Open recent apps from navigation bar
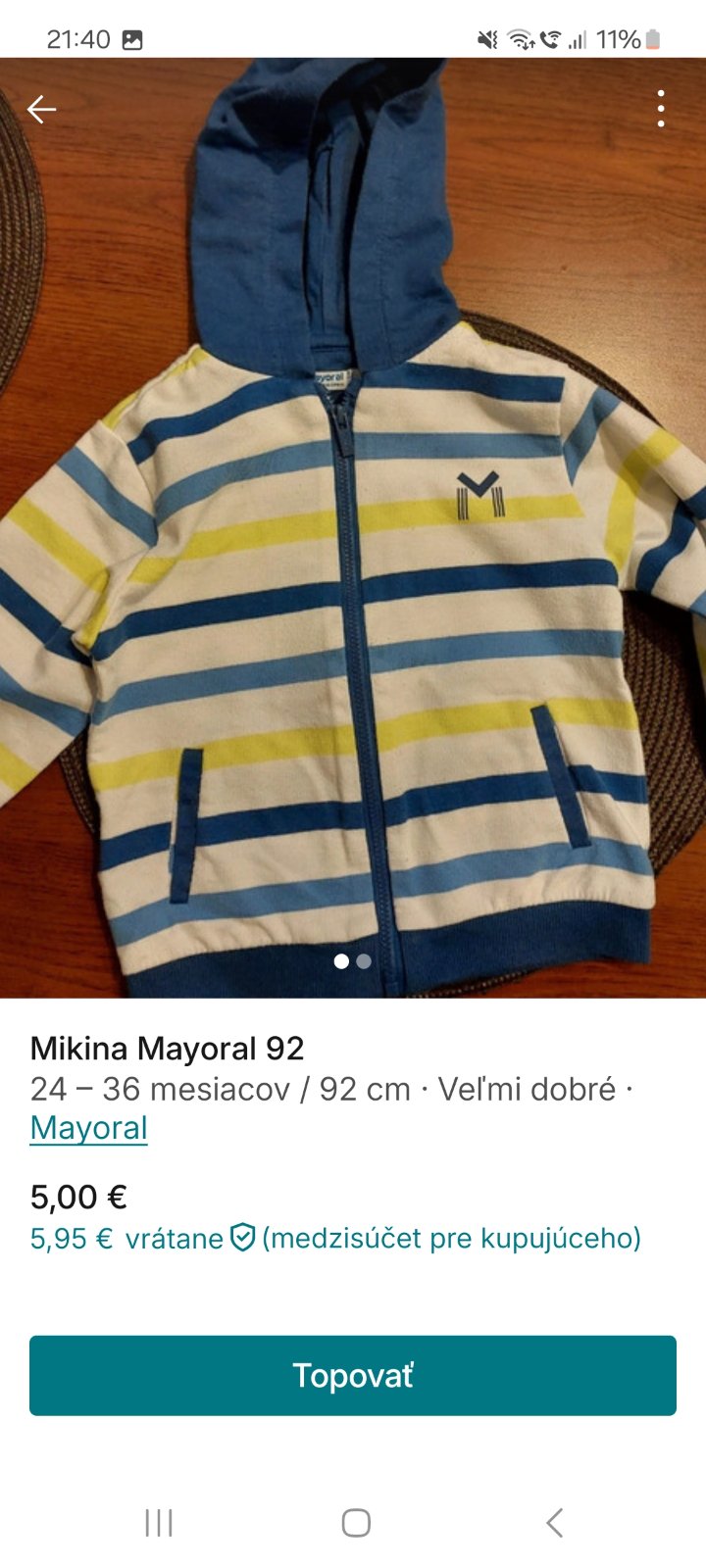 click(159, 1523)
